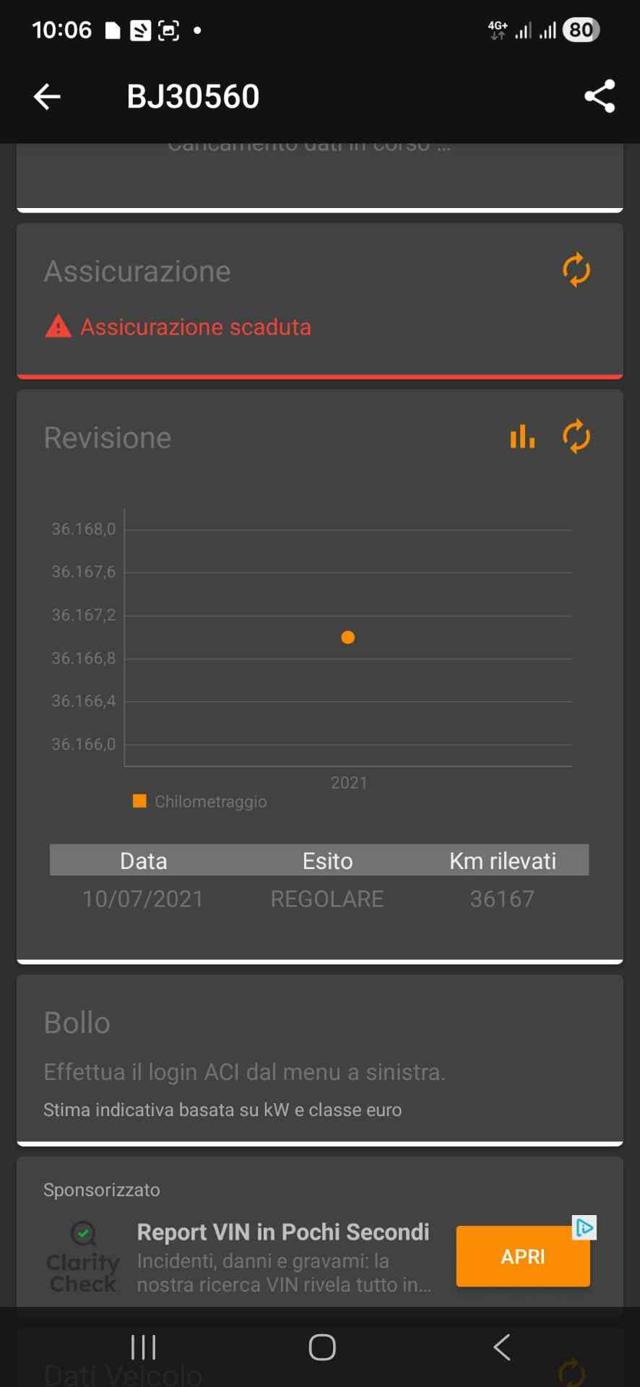The image size is (640, 1387).
Task: Tap the APRI button on the ad
Action: (x=523, y=1256)
